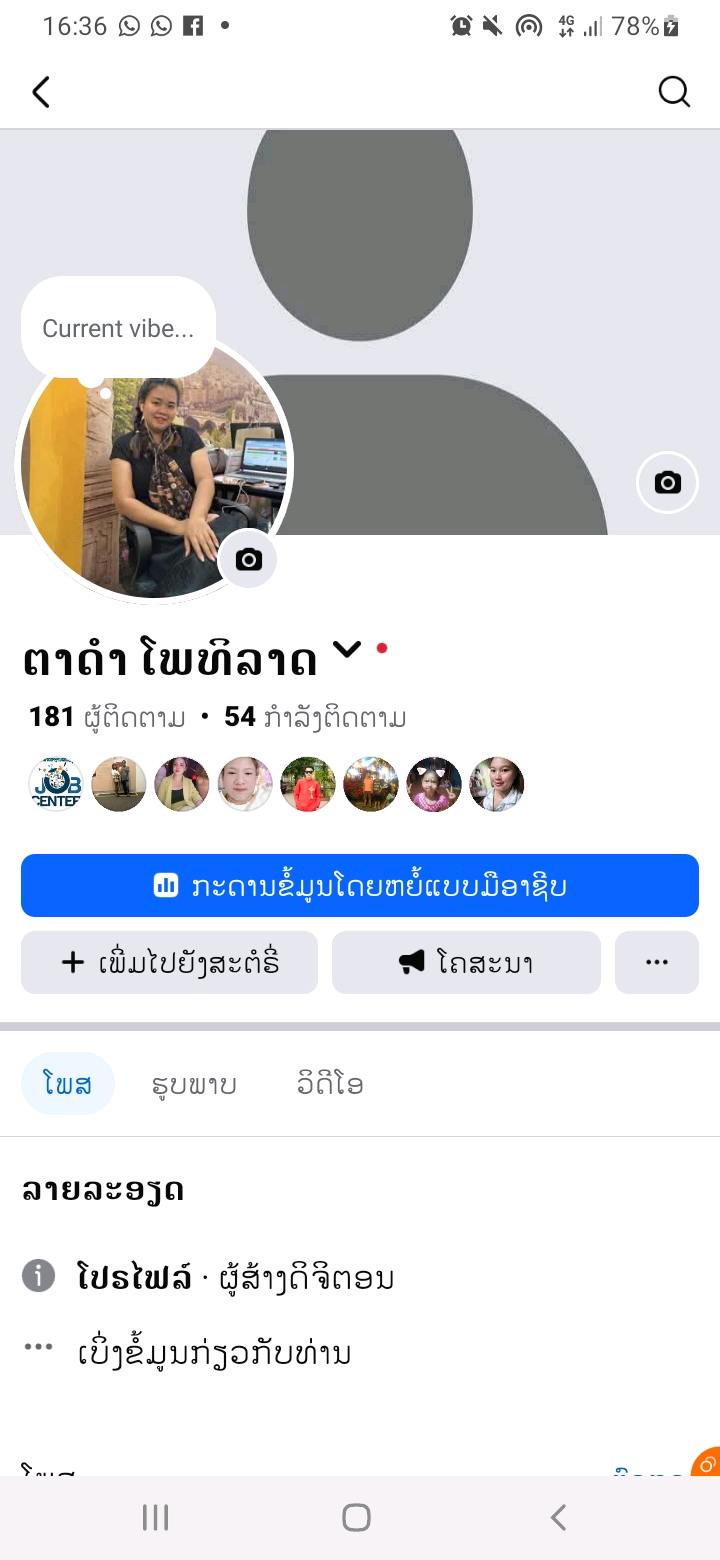Tap the cover photo camera icon
The width and height of the screenshot is (720, 1560).
[667, 483]
